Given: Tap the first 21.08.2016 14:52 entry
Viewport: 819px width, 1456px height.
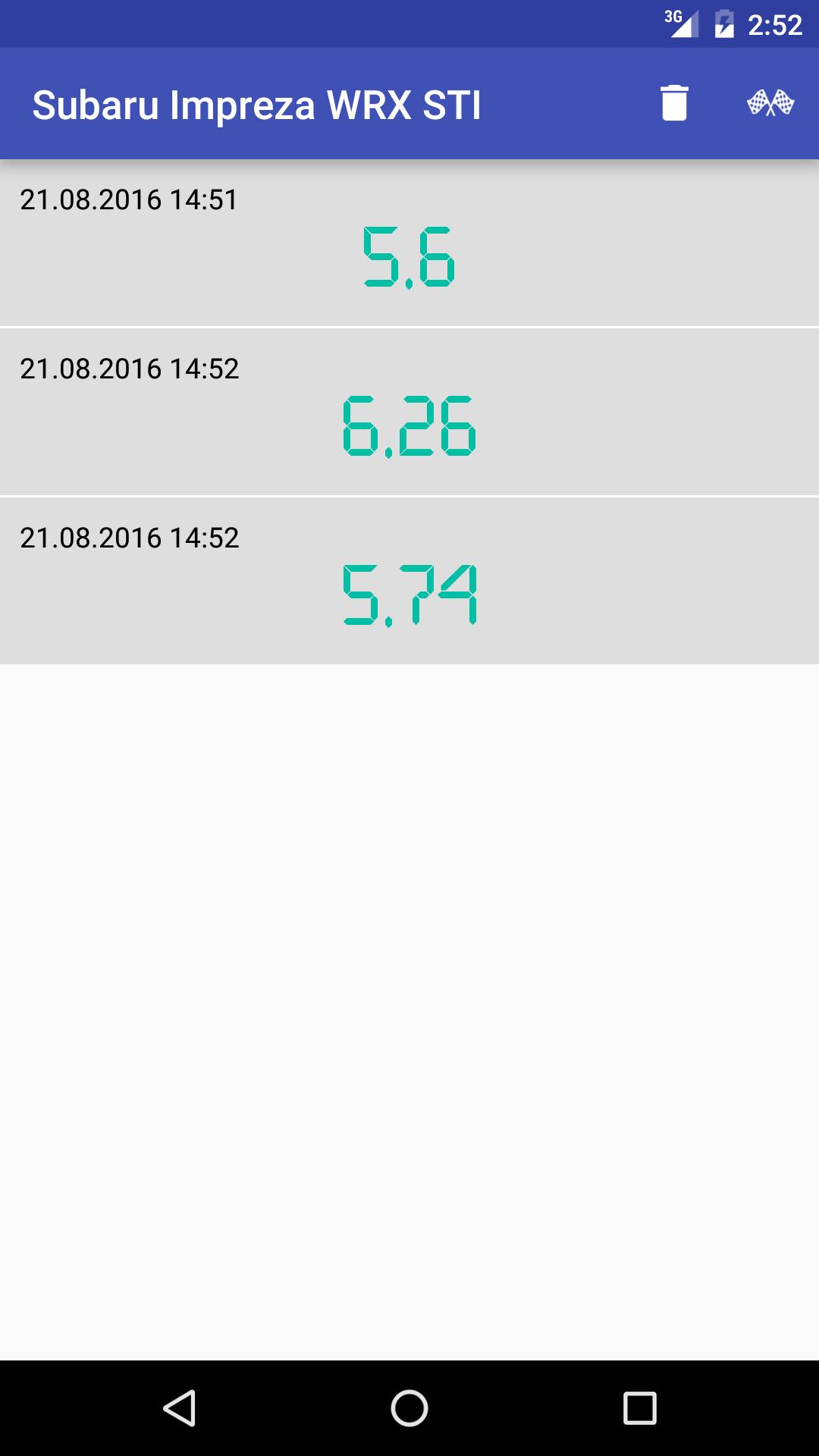Looking at the screenshot, I should (129, 369).
